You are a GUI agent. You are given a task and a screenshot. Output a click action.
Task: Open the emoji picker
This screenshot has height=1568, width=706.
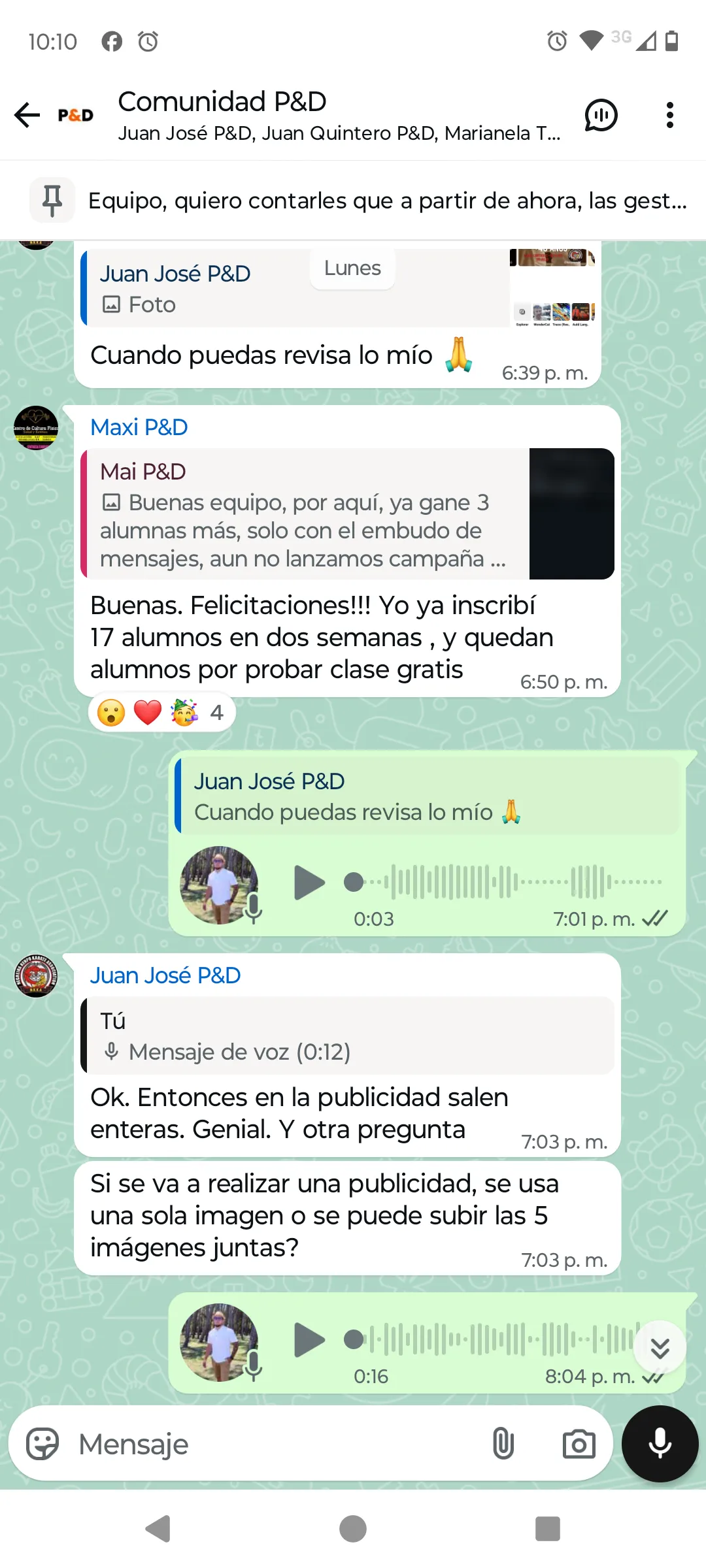coord(42,1444)
